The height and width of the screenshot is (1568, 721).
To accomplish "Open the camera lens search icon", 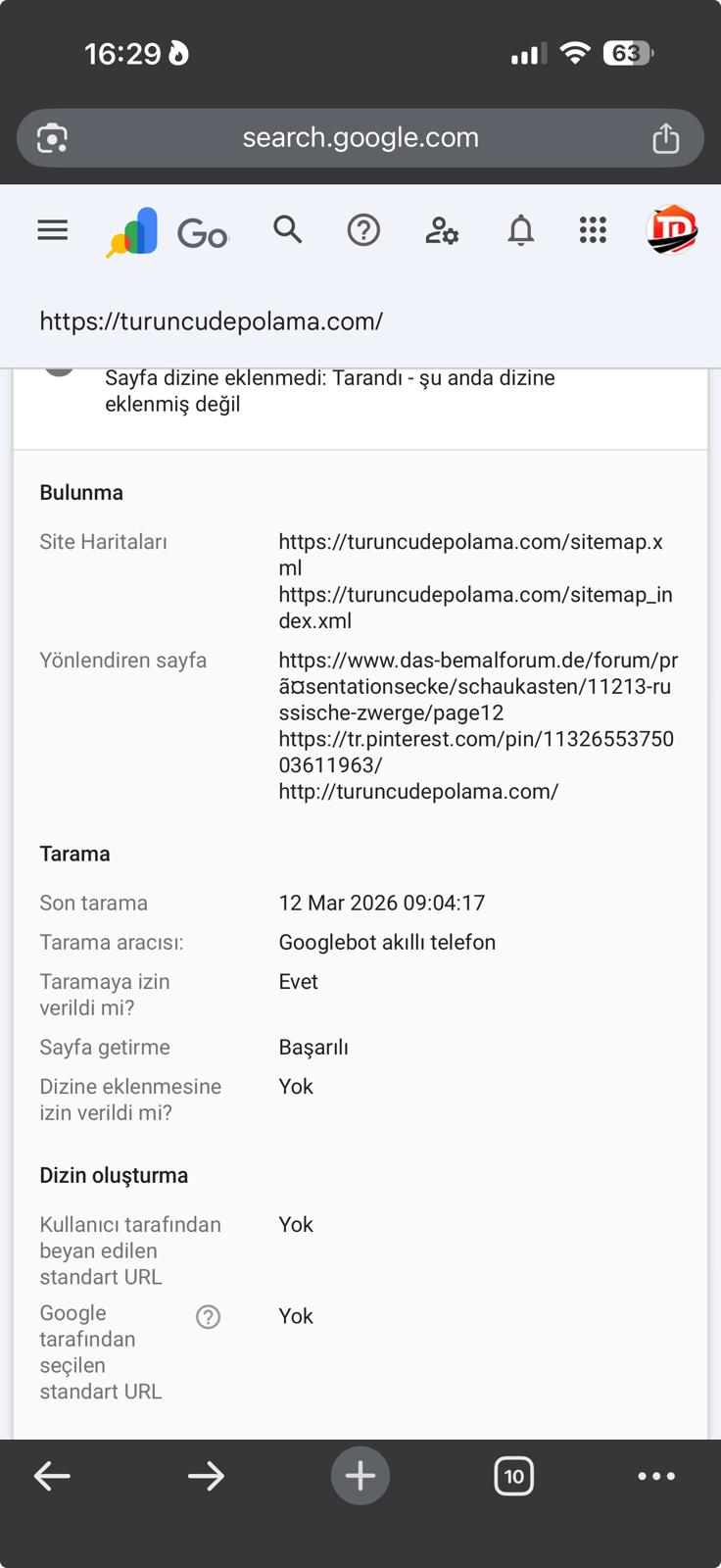I will tap(52, 138).
